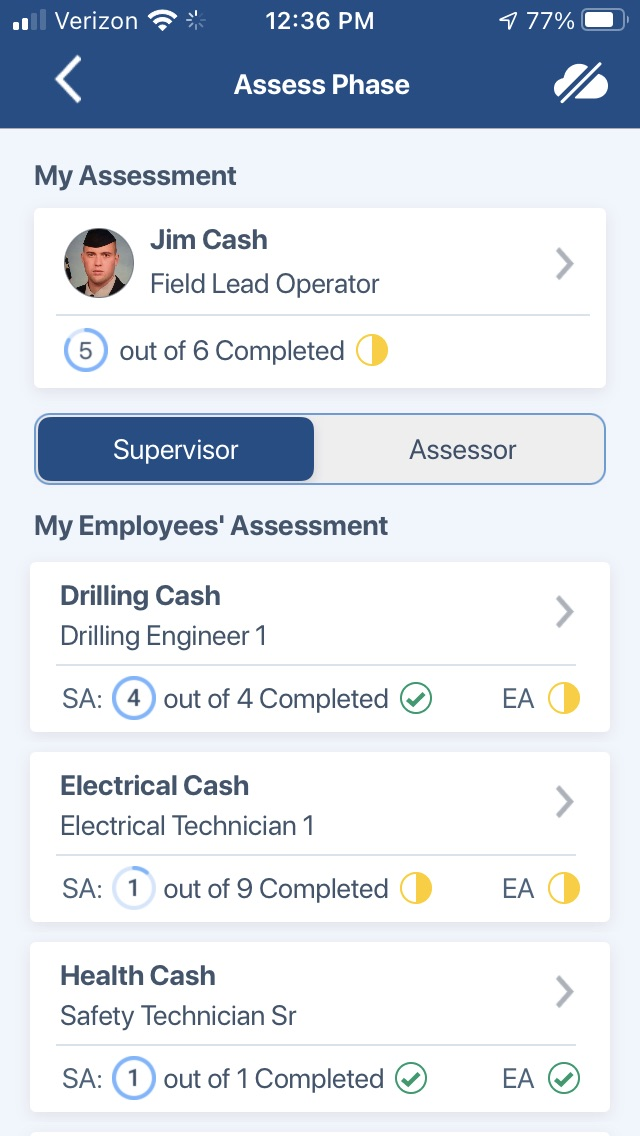Open Health Cash Safety Technician card
This screenshot has height=1136, width=640.
(320, 1027)
